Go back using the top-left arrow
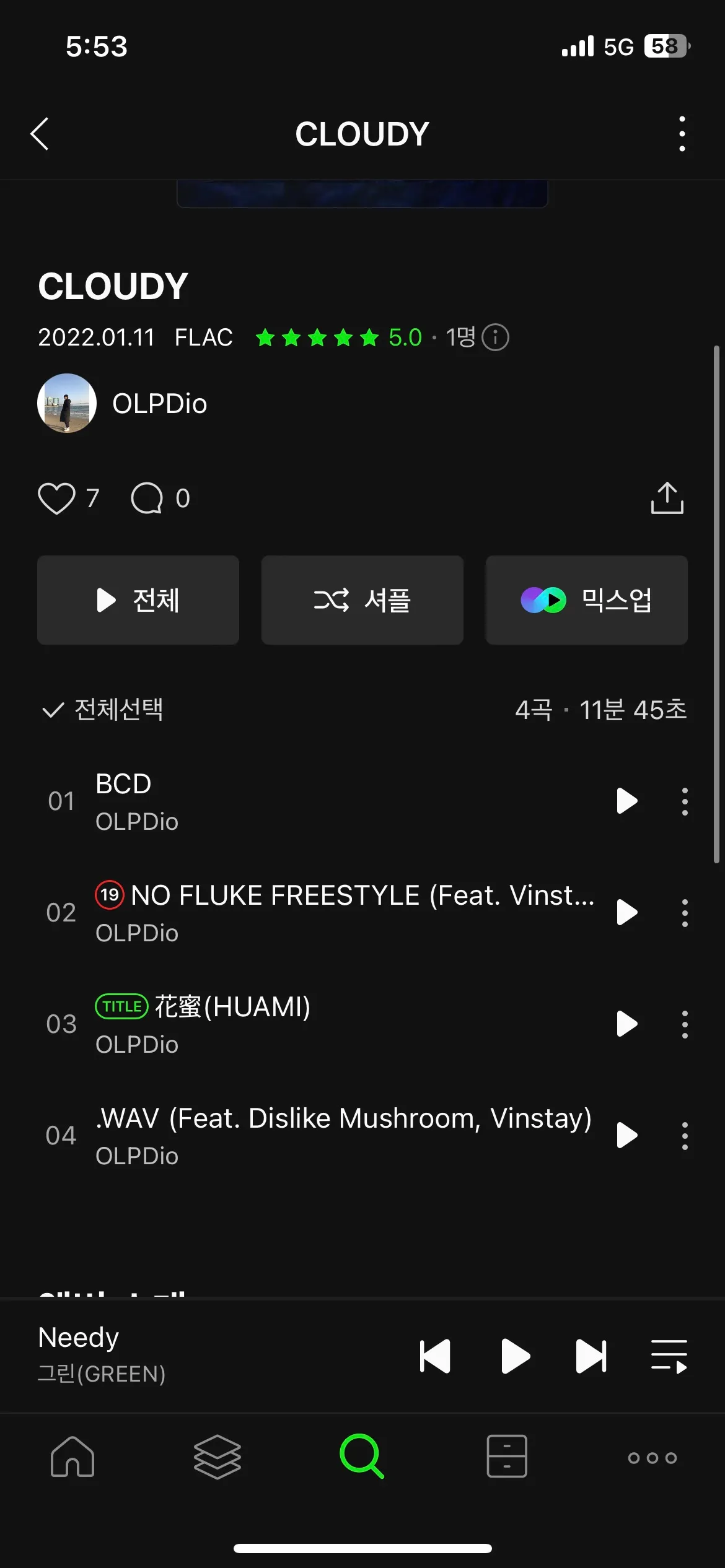The width and height of the screenshot is (725, 1568). coord(40,134)
